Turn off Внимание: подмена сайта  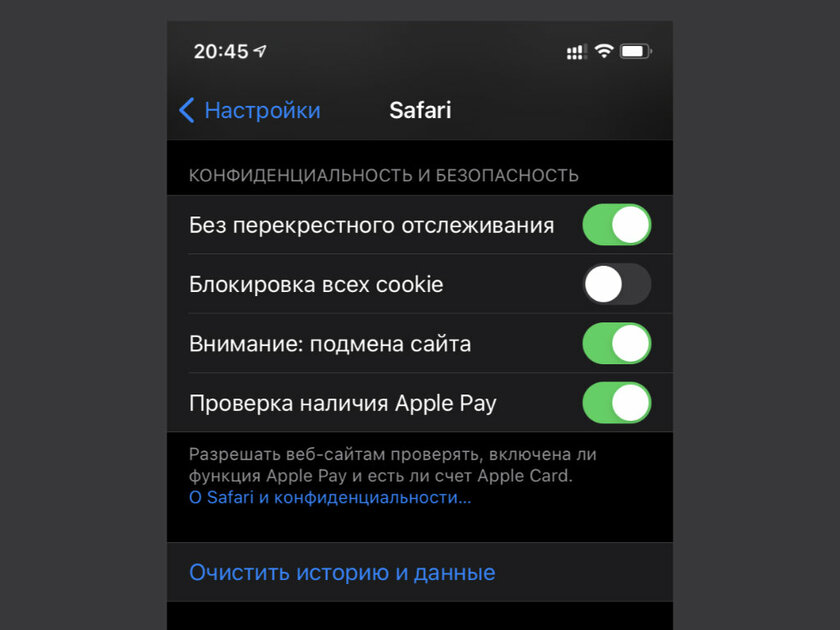click(616, 344)
